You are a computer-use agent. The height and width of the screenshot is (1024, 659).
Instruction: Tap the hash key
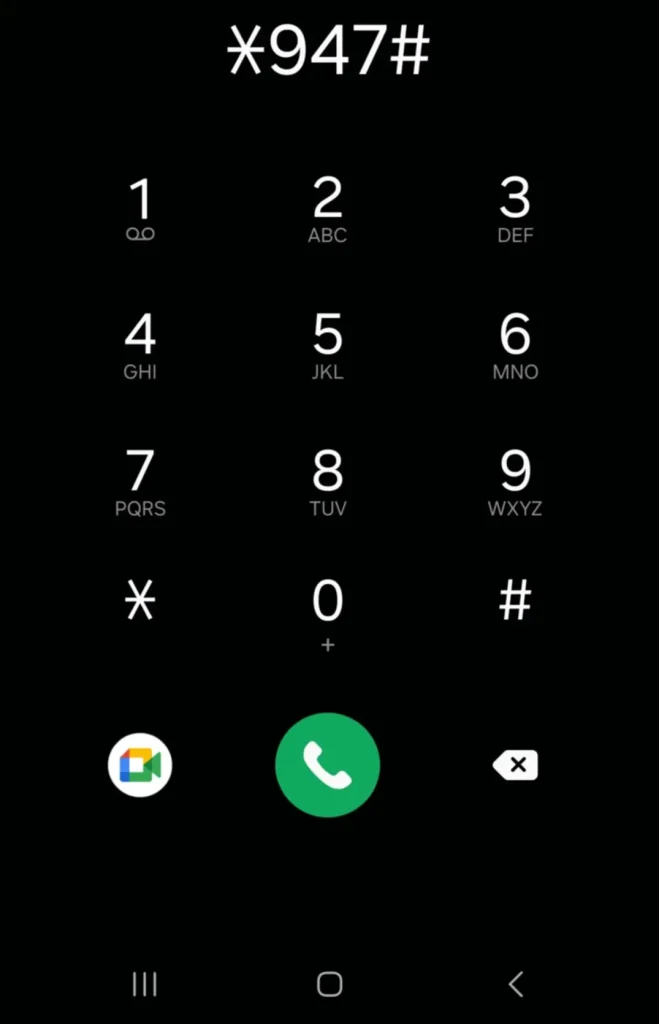515,601
